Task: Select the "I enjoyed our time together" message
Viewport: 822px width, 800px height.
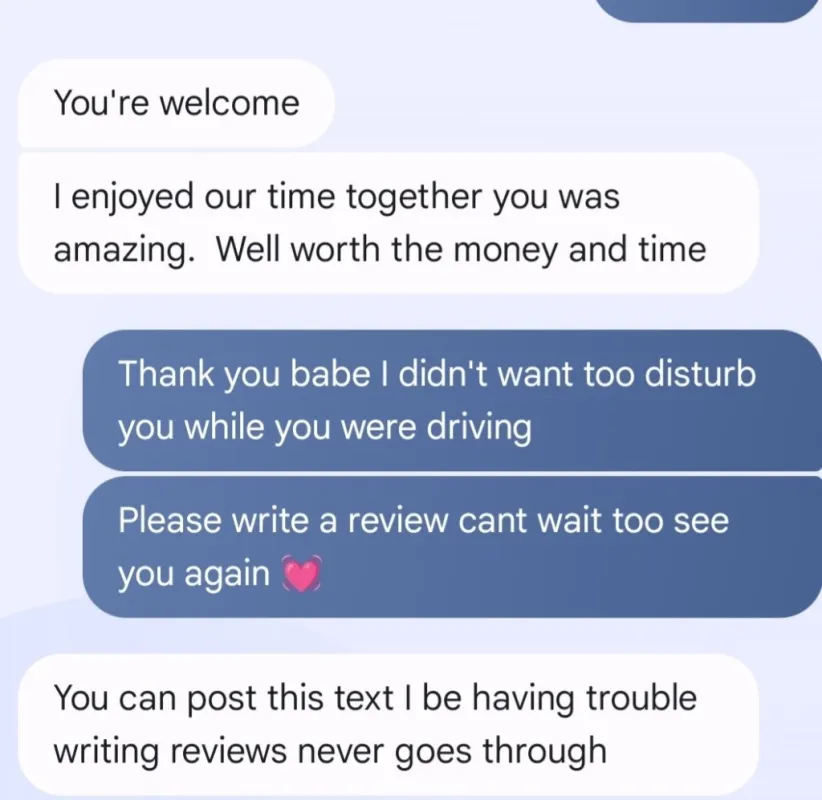Action: (x=388, y=223)
